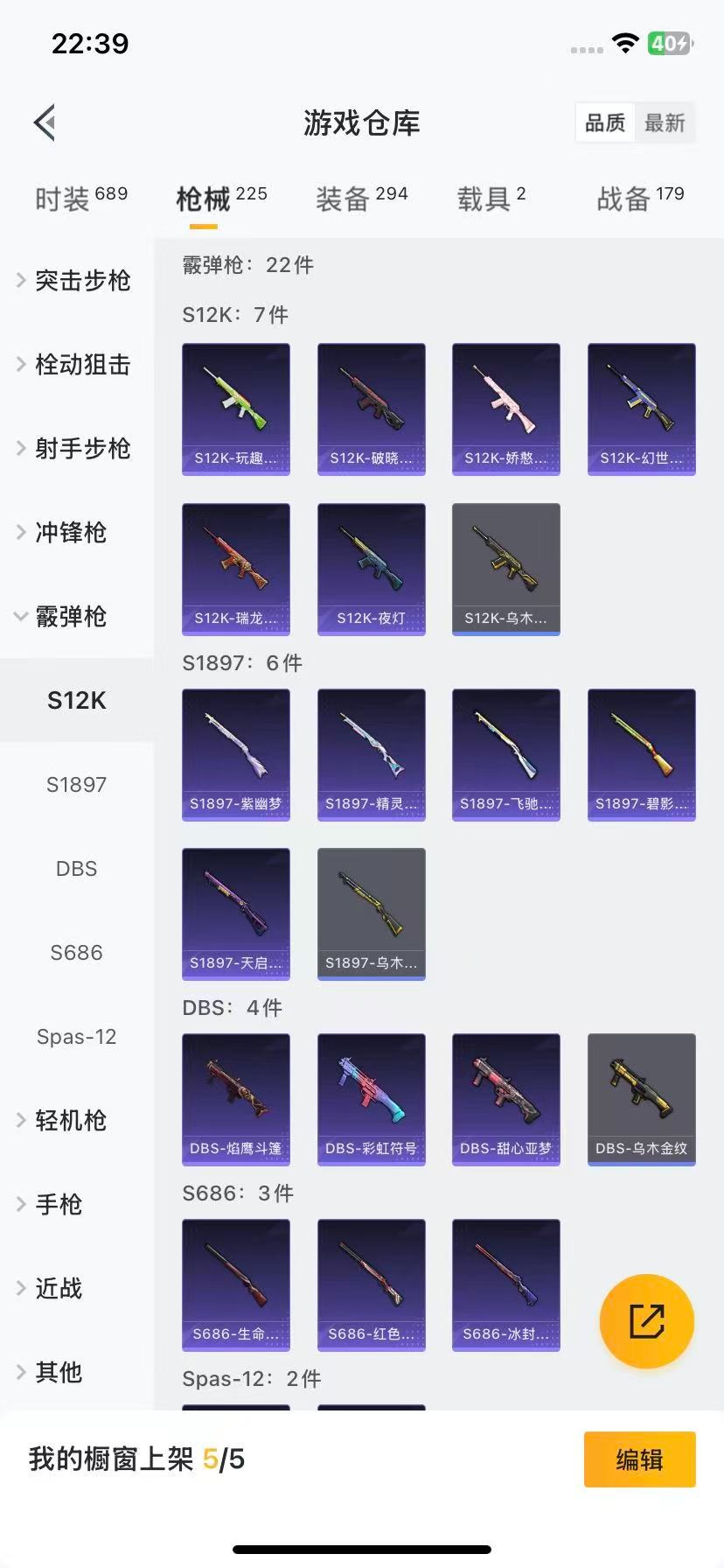Click the battery indicator showing 40+
724x1568 pixels.
click(670, 42)
